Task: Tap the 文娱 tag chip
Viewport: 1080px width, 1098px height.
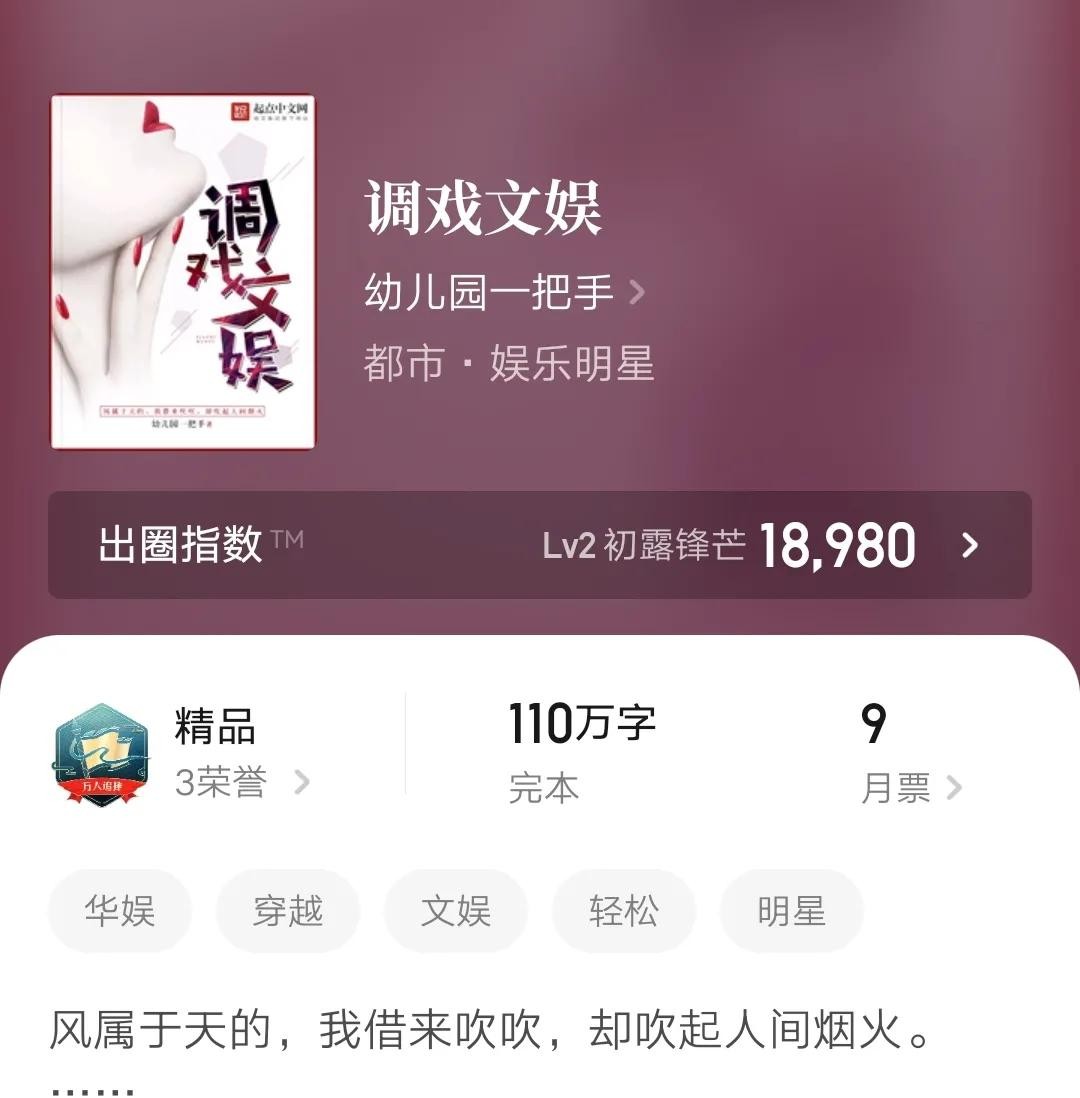Action: 456,911
